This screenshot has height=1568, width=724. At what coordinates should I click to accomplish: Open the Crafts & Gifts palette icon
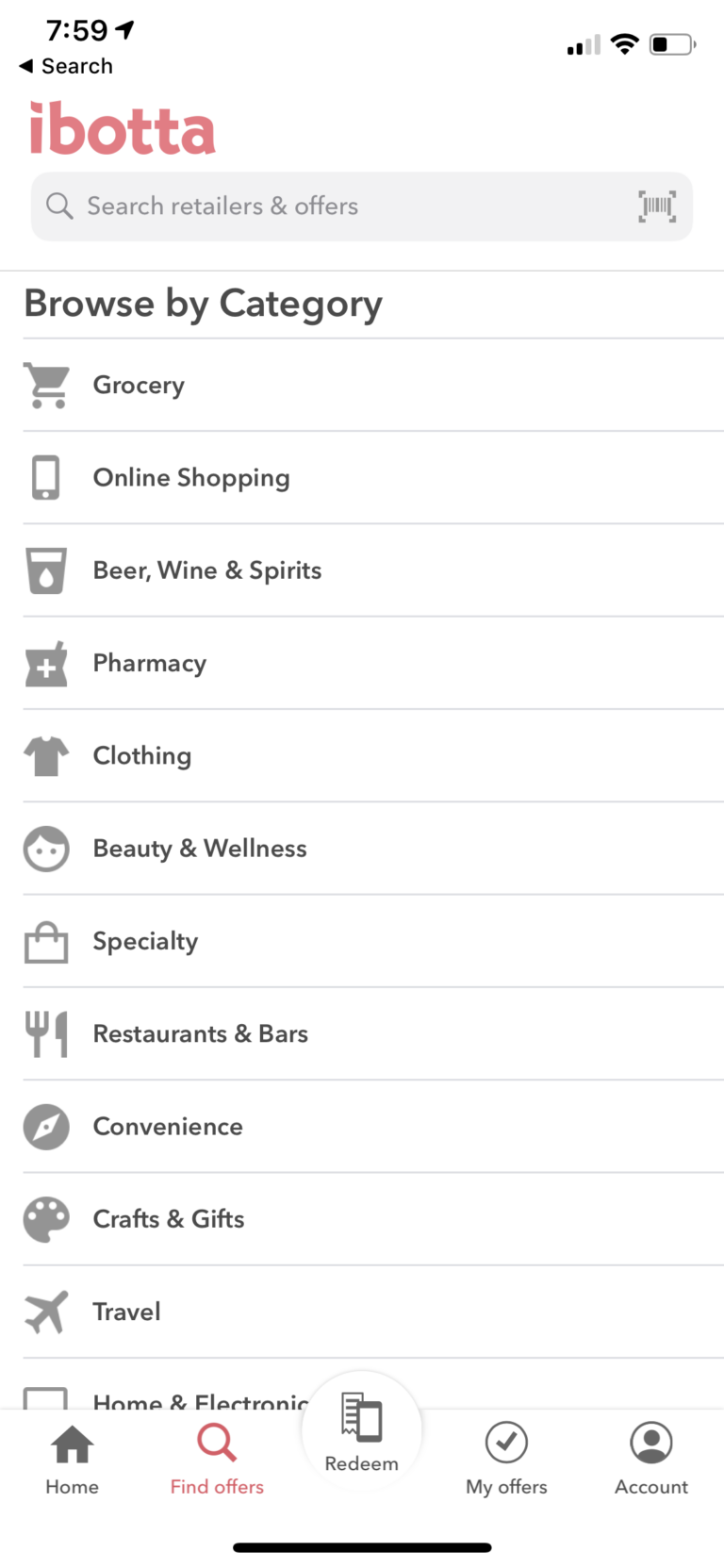coord(46,1218)
